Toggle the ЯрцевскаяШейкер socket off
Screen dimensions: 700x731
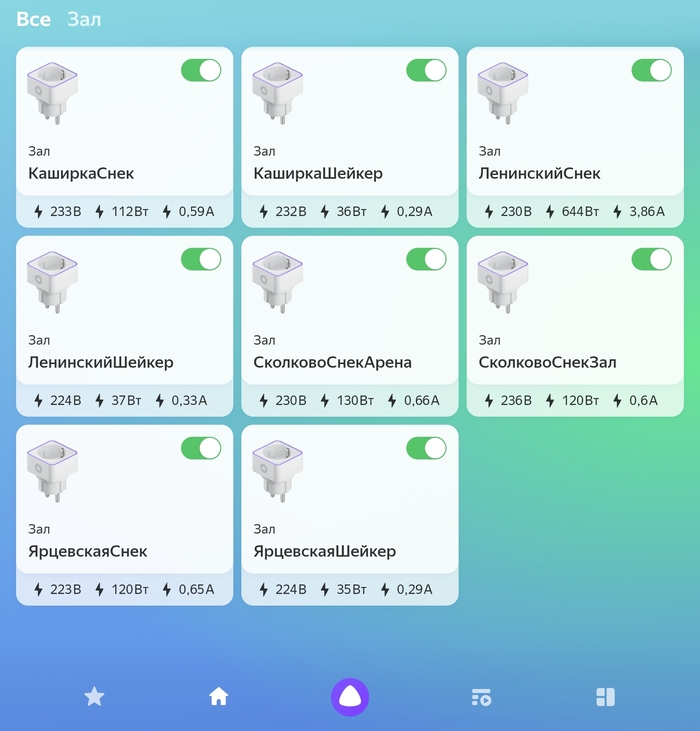pyautogui.click(x=426, y=448)
